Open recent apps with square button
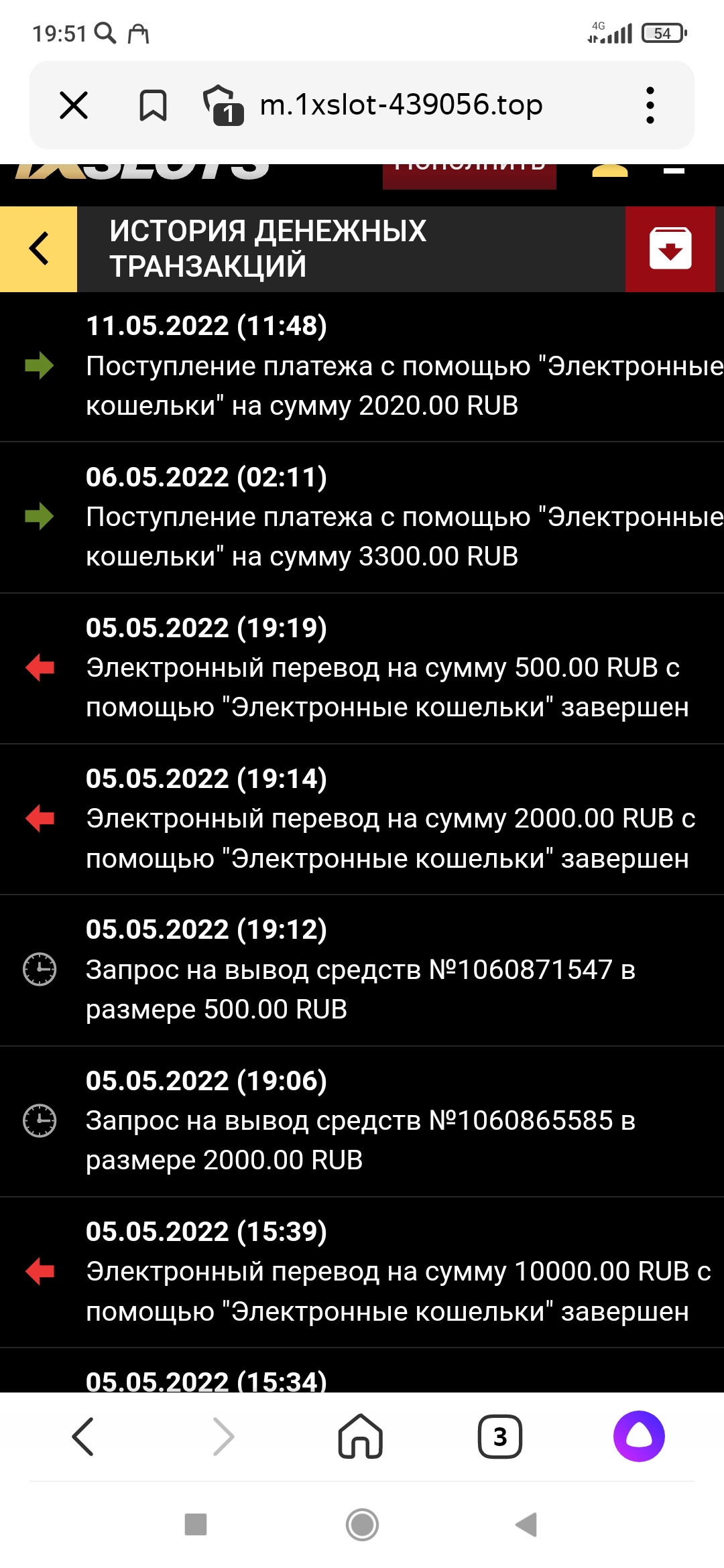 click(196, 1524)
